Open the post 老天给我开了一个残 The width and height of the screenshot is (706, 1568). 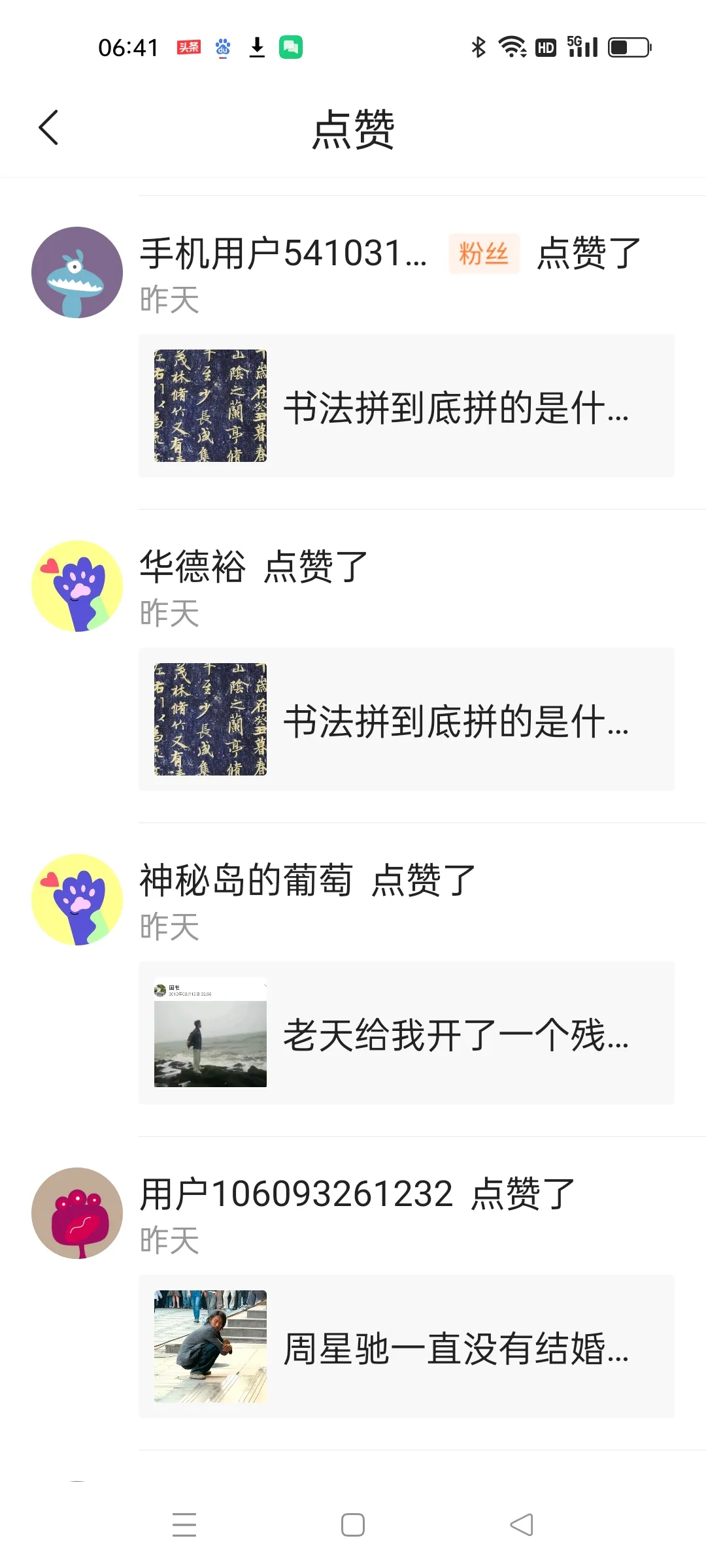tap(406, 1033)
